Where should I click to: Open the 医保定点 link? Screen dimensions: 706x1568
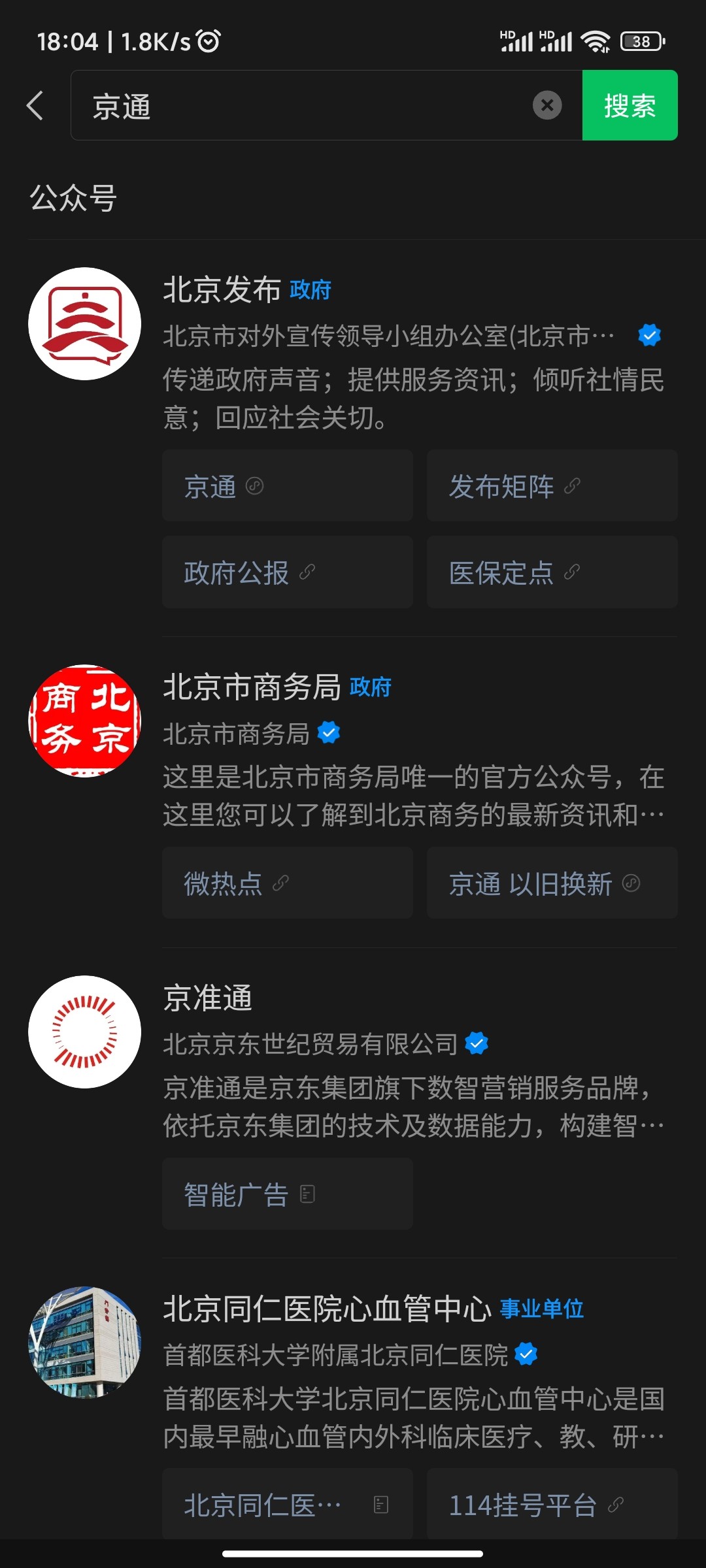[552, 572]
